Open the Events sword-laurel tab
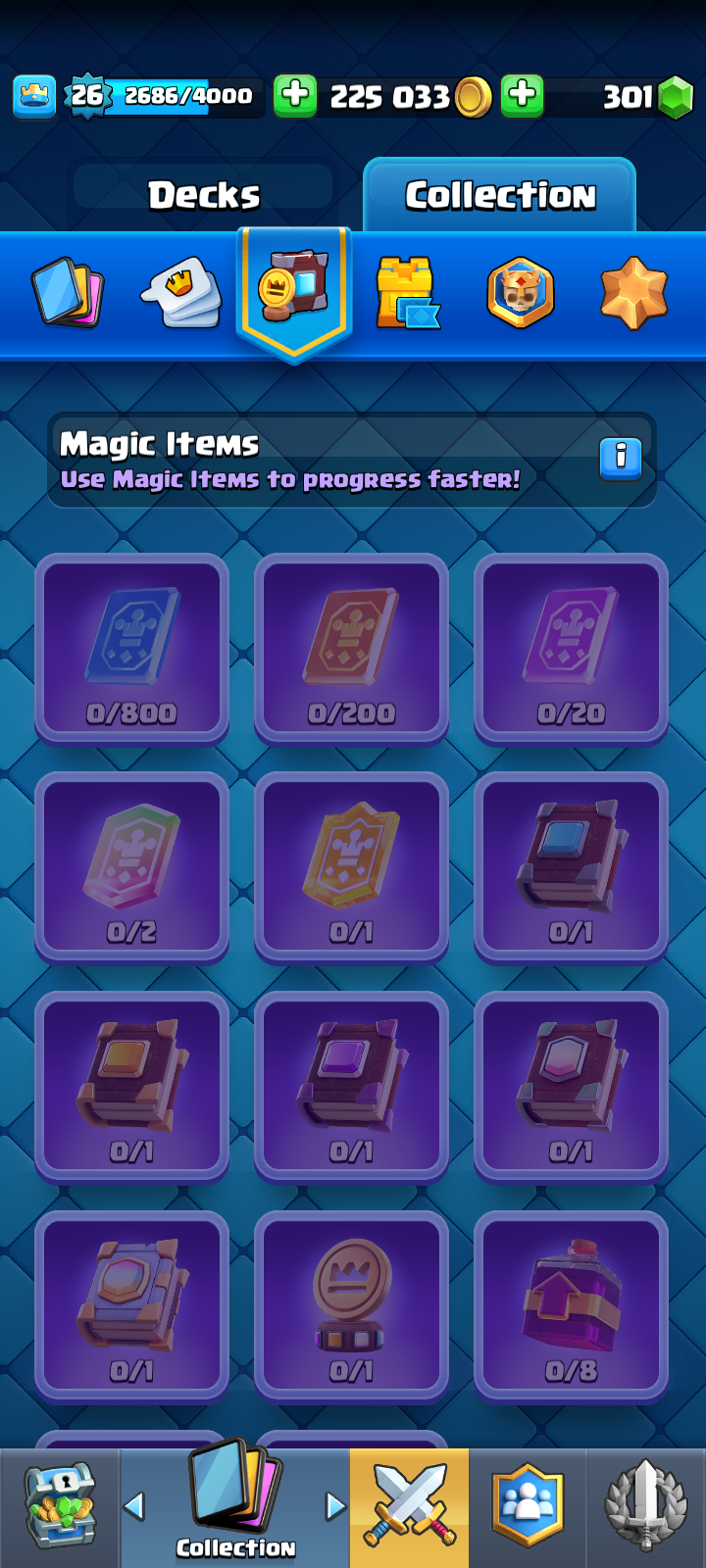 [645, 1506]
